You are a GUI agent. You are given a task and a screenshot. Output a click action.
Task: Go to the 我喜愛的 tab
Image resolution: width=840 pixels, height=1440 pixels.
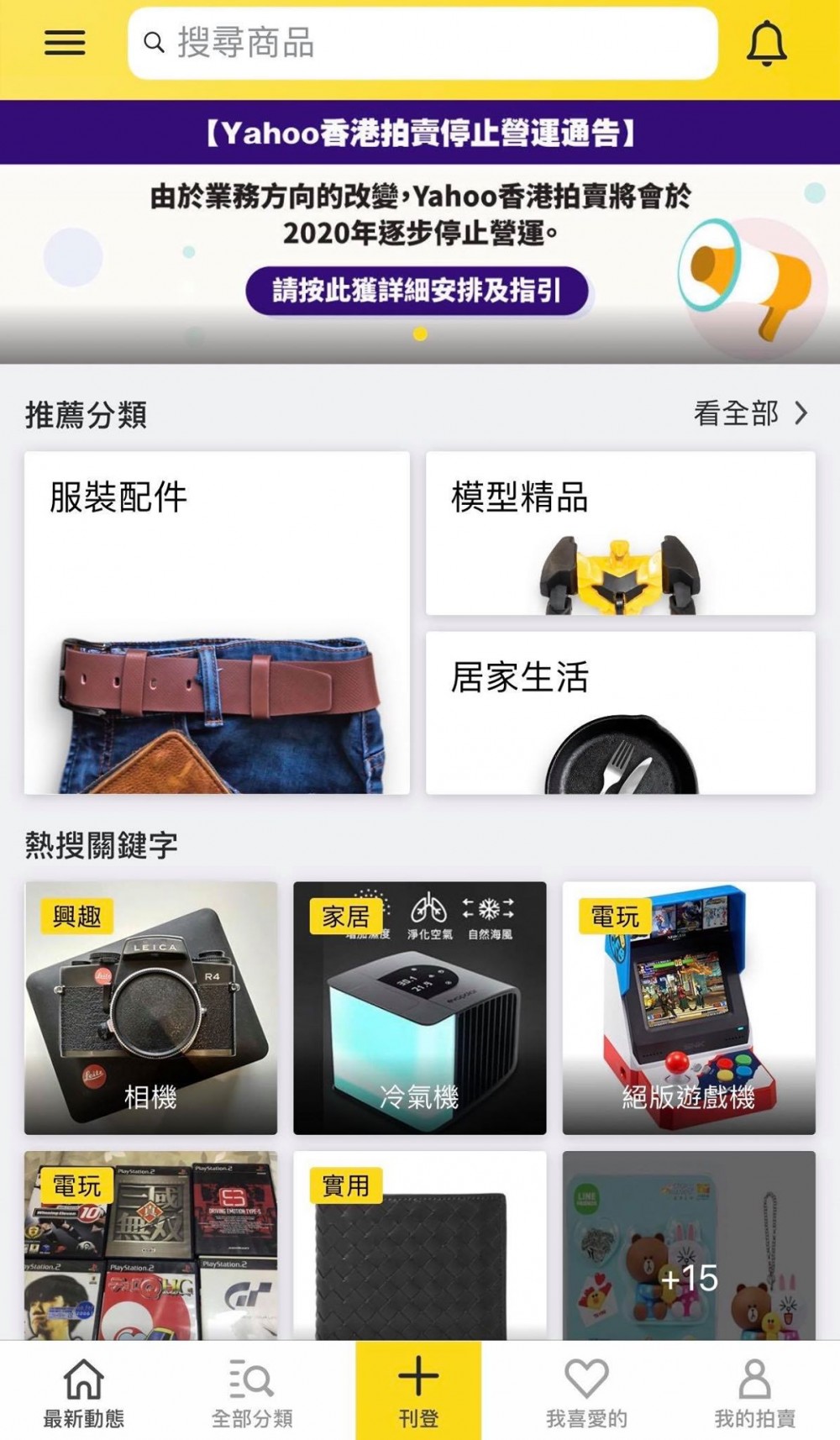(586, 1390)
